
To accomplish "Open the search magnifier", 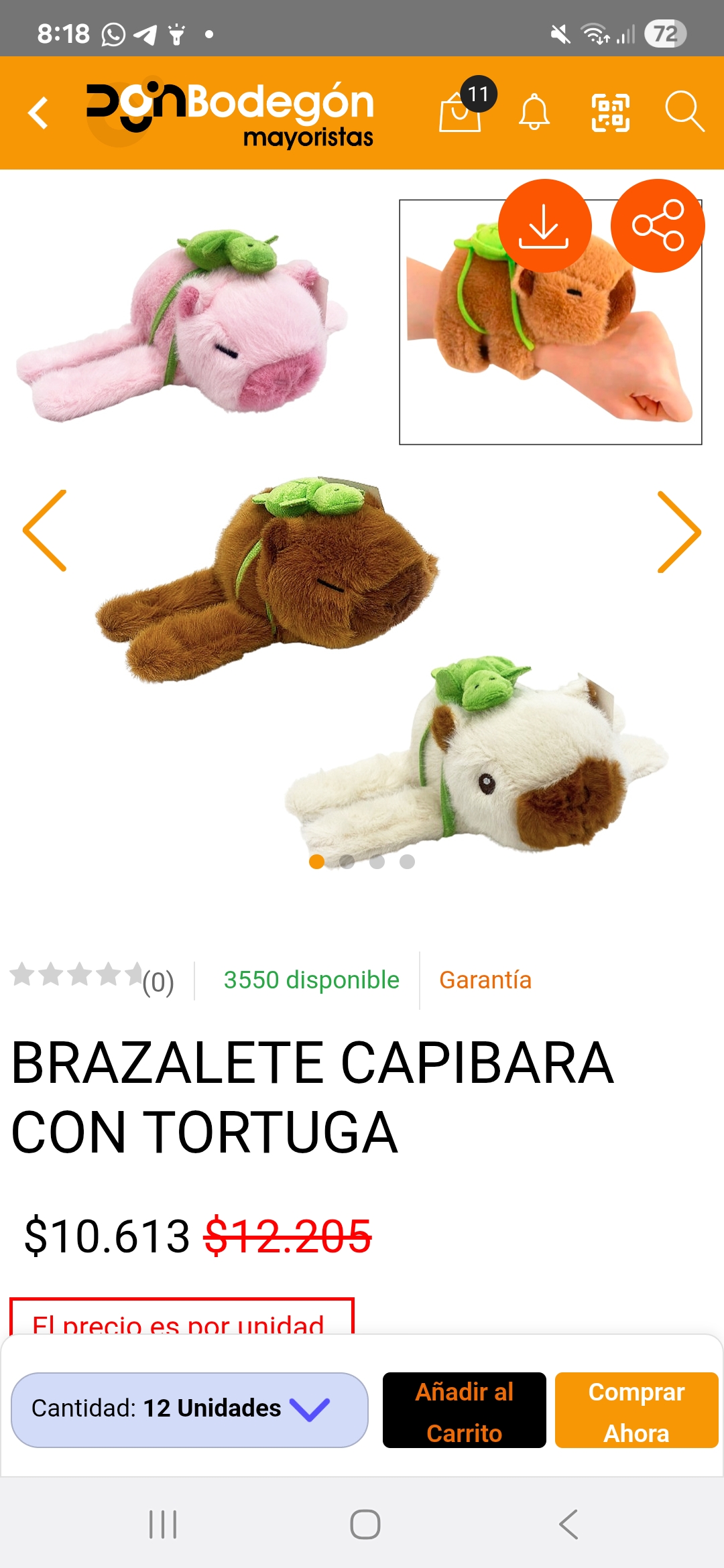I will click(x=684, y=111).
